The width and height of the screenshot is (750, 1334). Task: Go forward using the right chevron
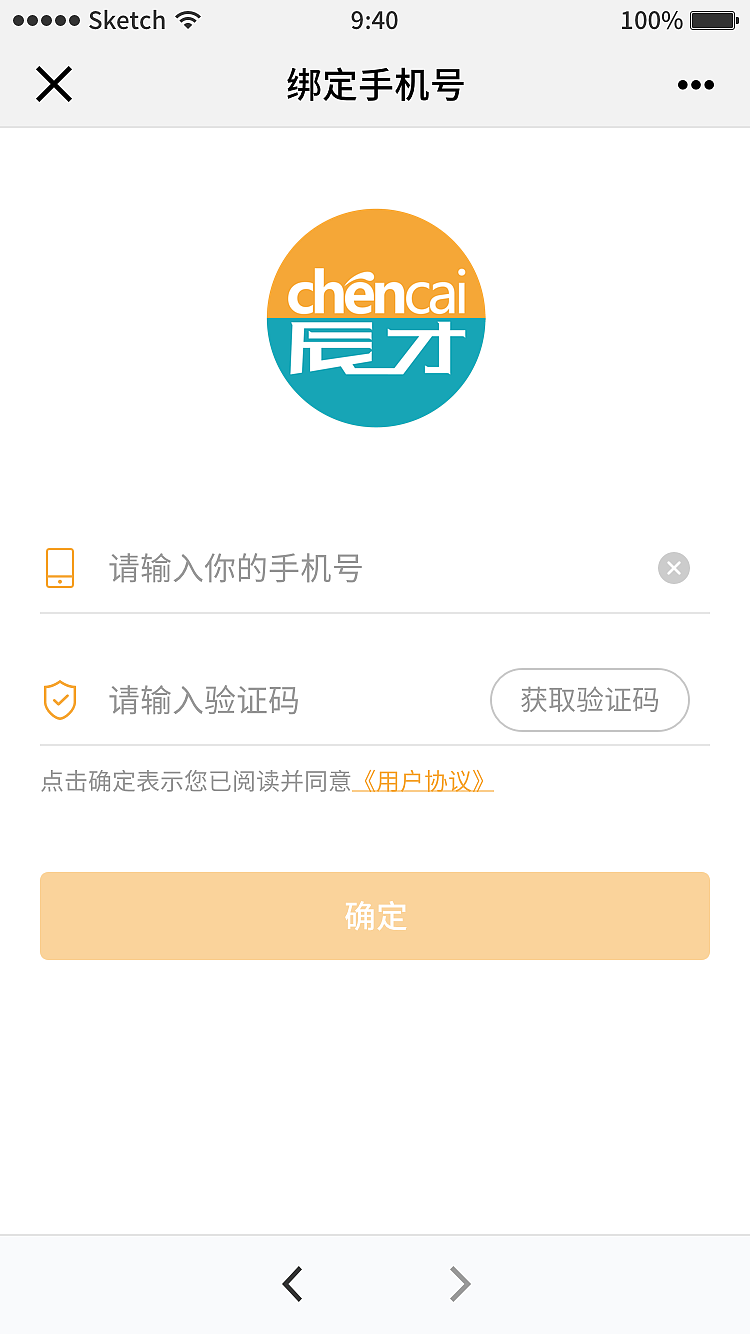pyautogui.click(x=458, y=1283)
